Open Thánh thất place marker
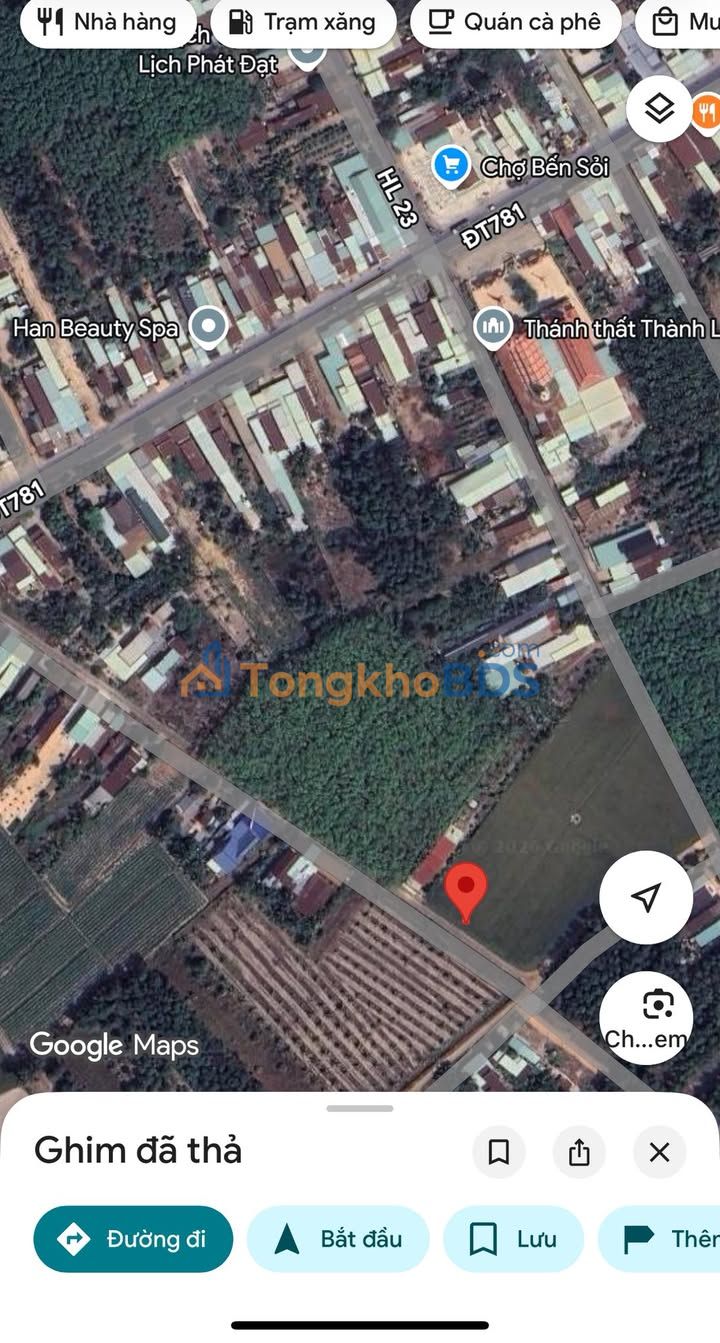The width and height of the screenshot is (720, 1343). click(x=492, y=326)
